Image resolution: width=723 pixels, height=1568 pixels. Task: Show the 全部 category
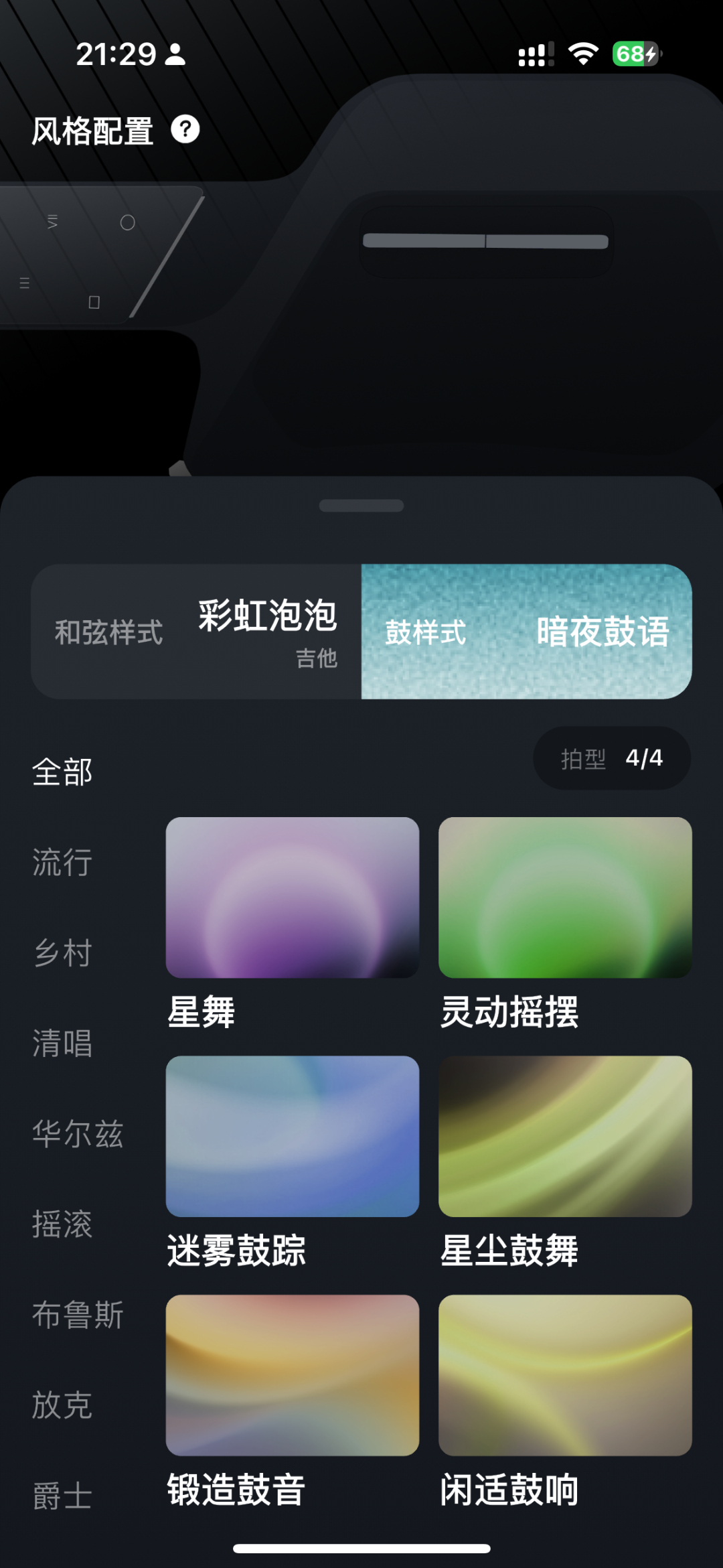(62, 772)
